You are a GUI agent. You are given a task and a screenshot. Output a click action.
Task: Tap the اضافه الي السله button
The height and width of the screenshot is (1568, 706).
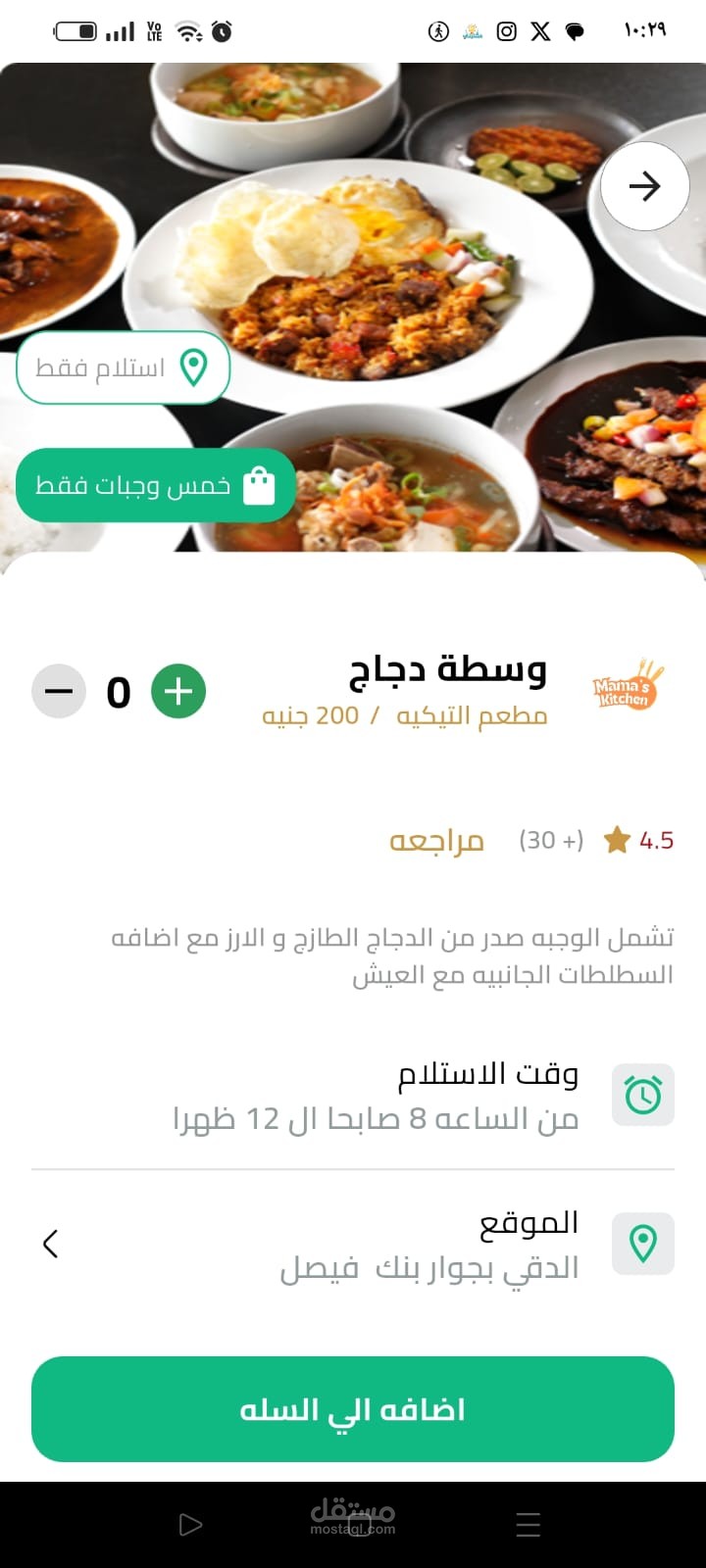tap(353, 1409)
